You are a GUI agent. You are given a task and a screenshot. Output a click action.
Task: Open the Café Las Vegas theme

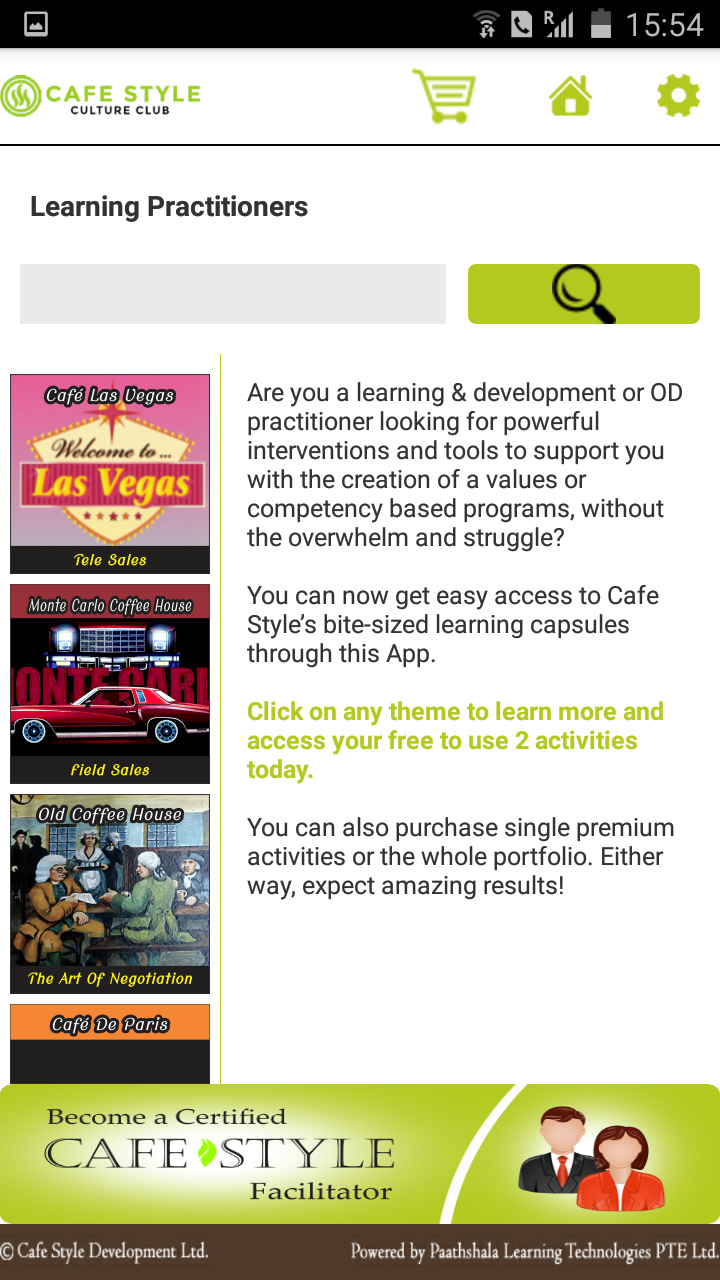110,474
